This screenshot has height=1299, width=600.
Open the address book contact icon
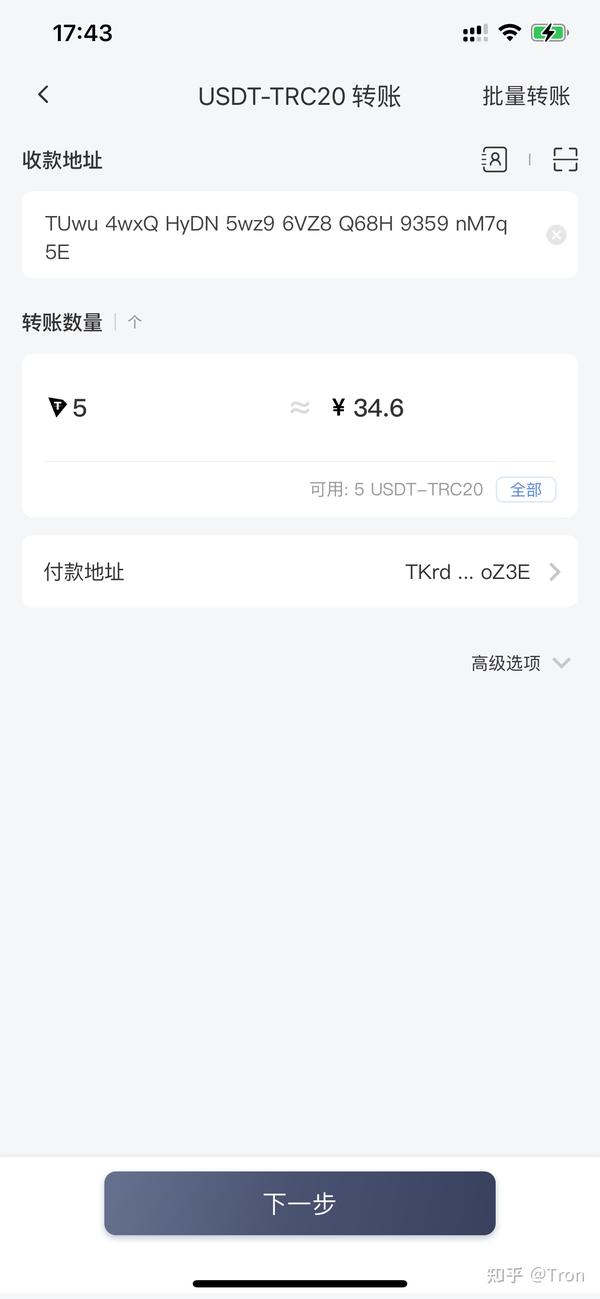495,159
